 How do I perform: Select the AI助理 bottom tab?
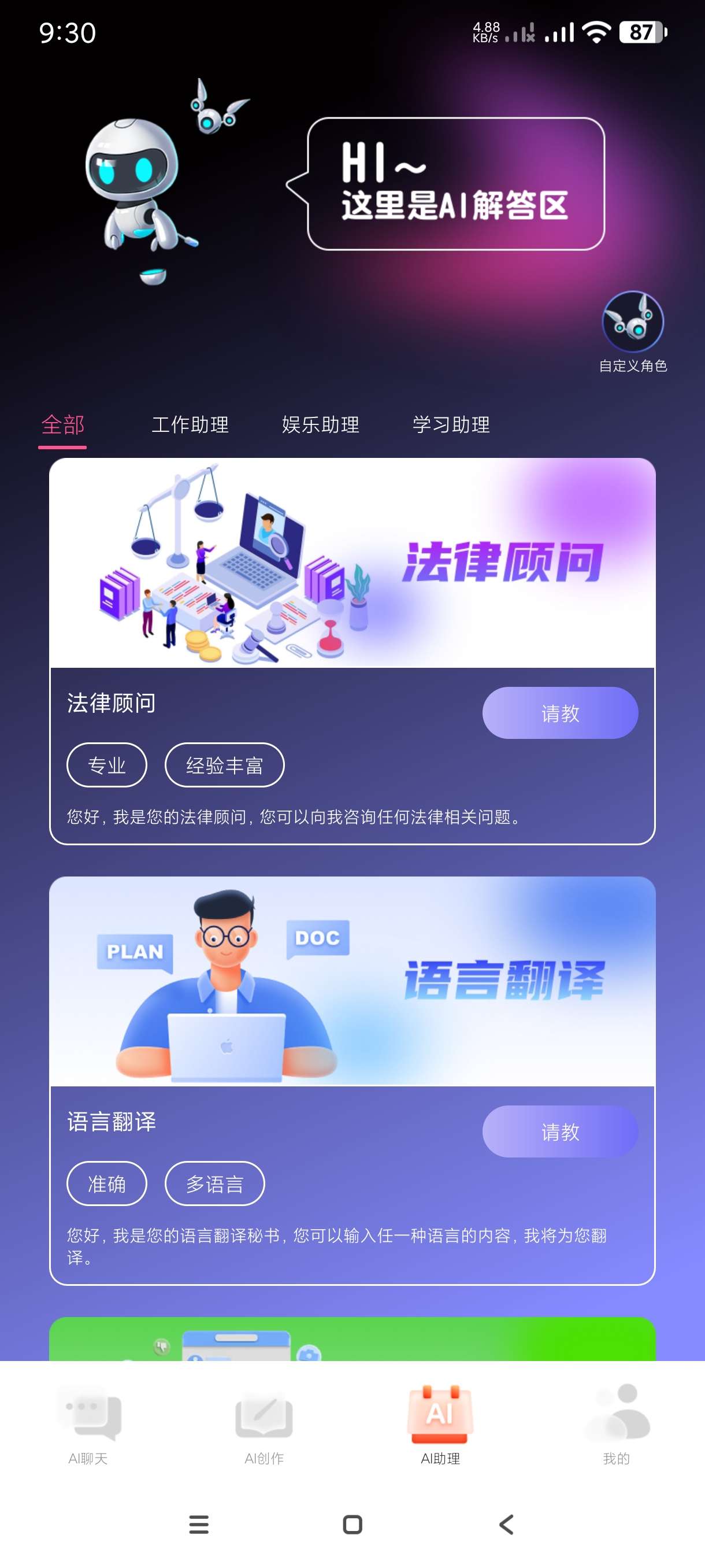[440, 1425]
